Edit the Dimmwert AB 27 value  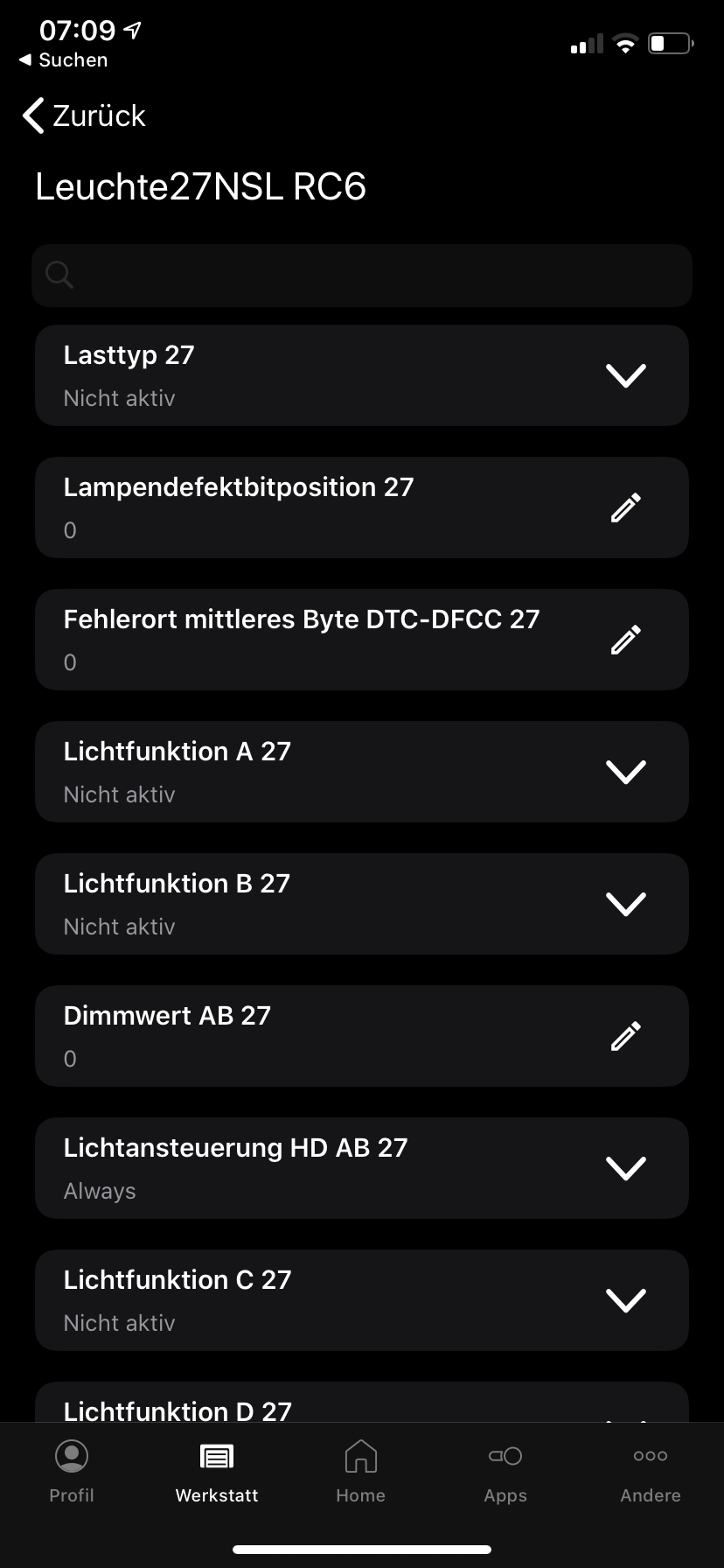(x=625, y=1036)
